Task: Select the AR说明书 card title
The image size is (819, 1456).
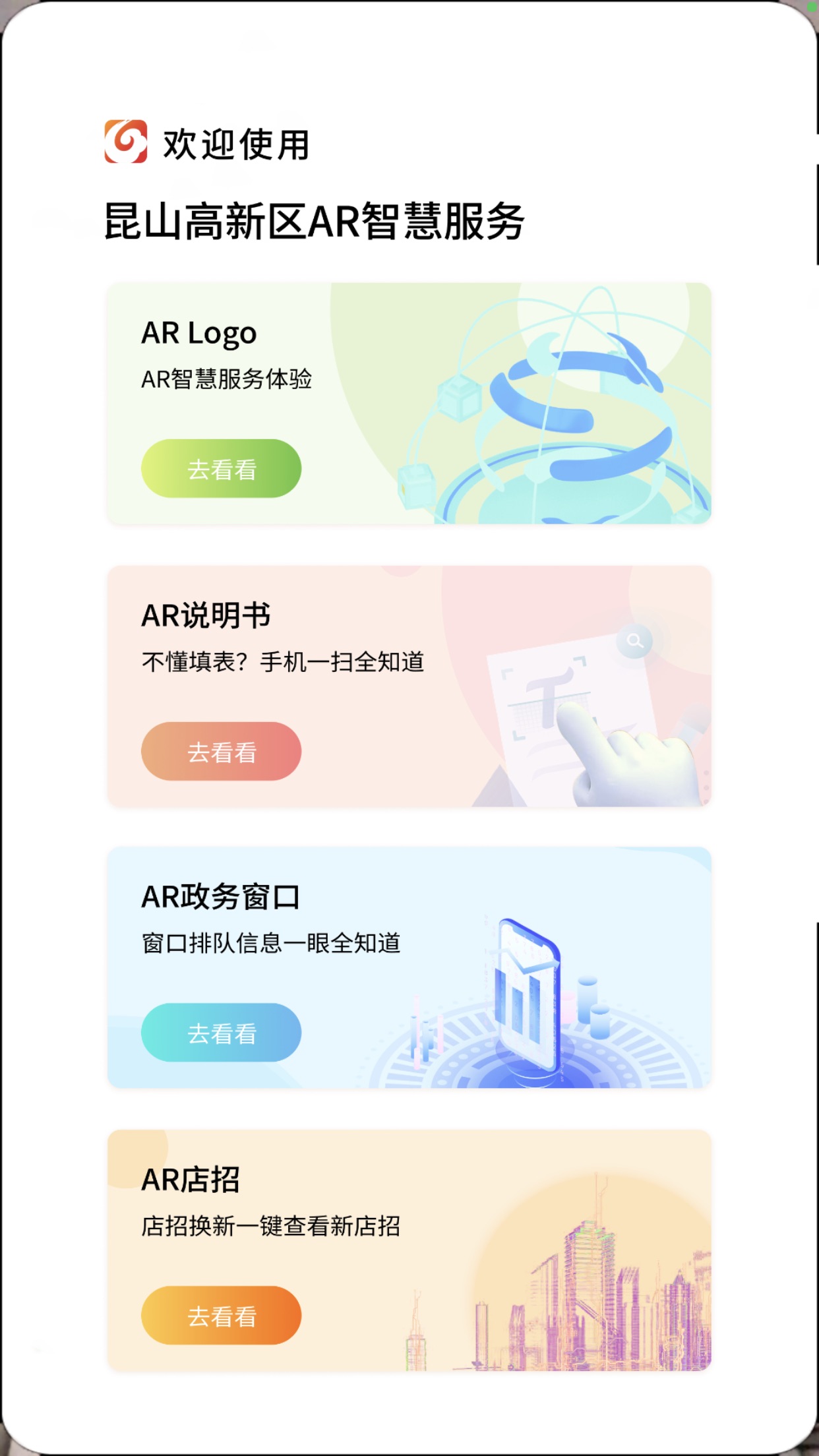Action: 206,617
